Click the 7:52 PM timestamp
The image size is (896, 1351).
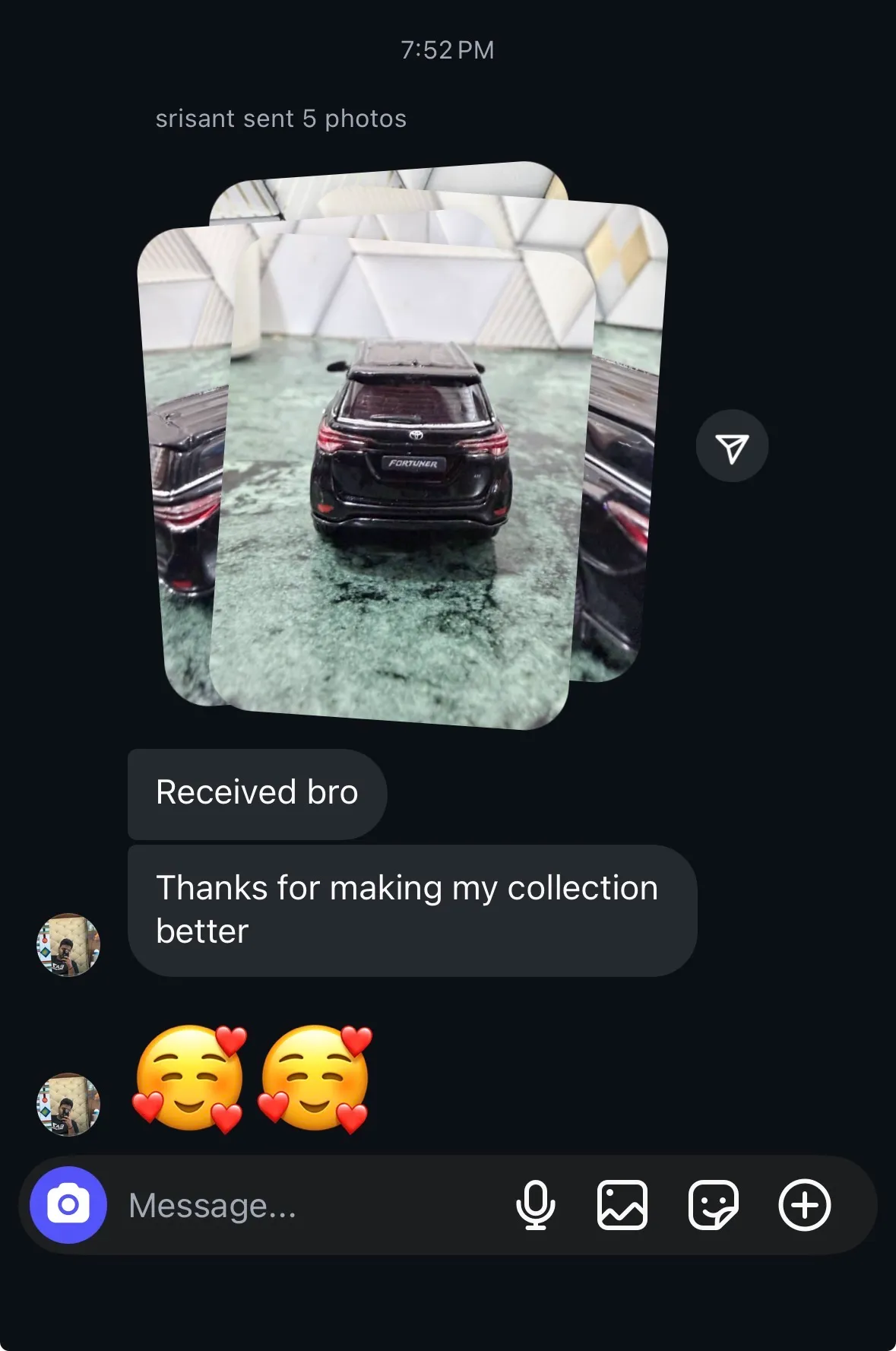point(447,50)
